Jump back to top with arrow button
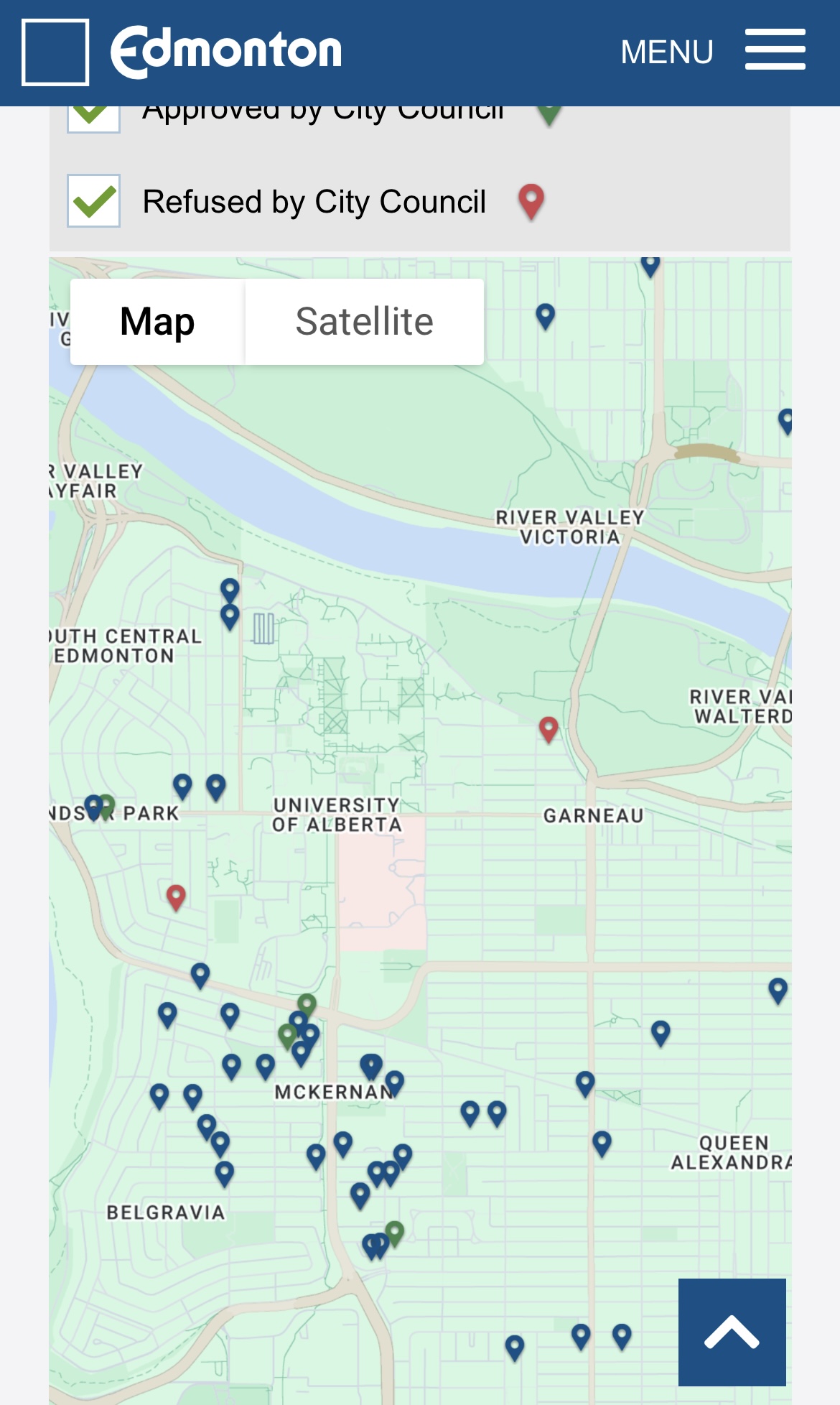Viewport: 840px width, 1405px height. tap(732, 1332)
